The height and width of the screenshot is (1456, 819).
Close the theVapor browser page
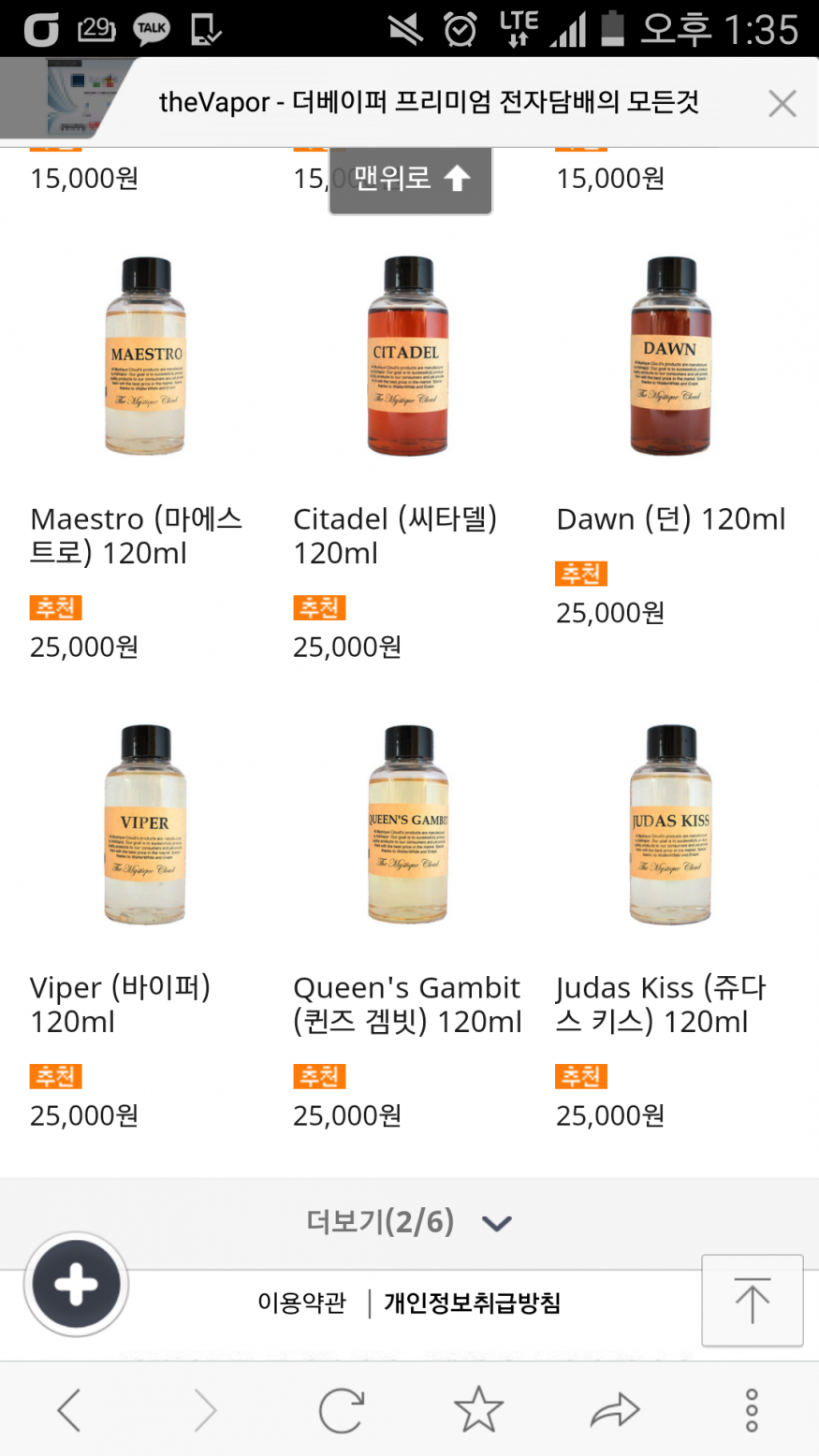pyautogui.click(x=782, y=103)
